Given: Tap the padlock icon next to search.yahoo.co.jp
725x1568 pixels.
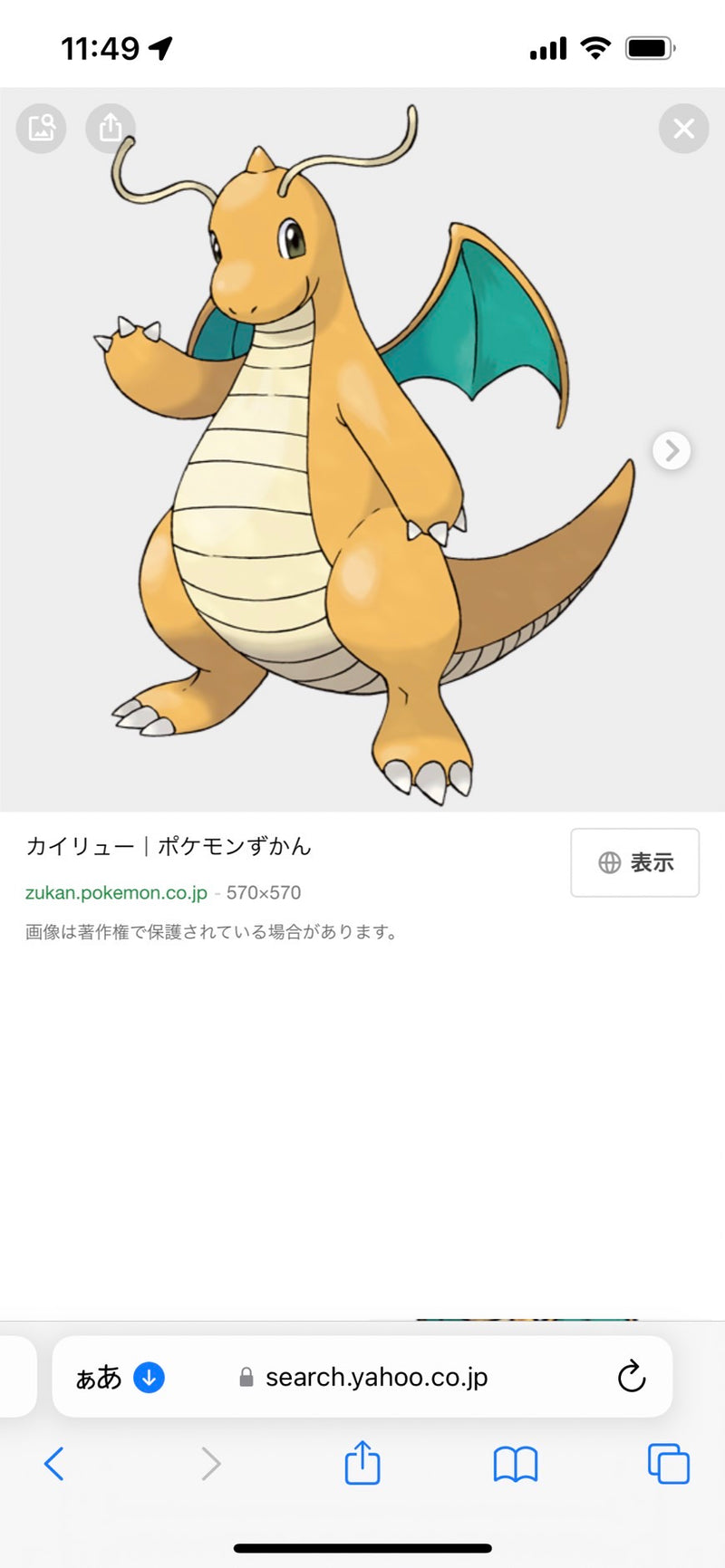Looking at the screenshot, I should [244, 1378].
